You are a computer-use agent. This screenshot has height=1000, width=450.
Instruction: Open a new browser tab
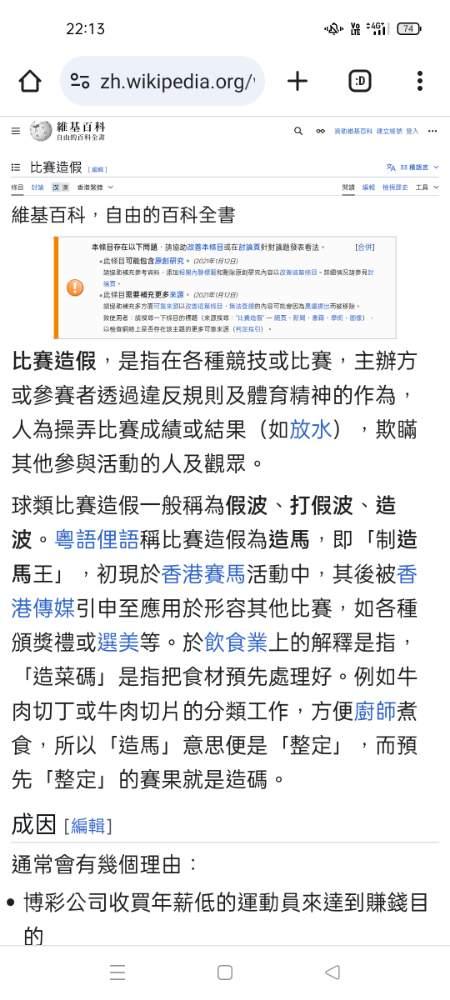coord(297,81)
